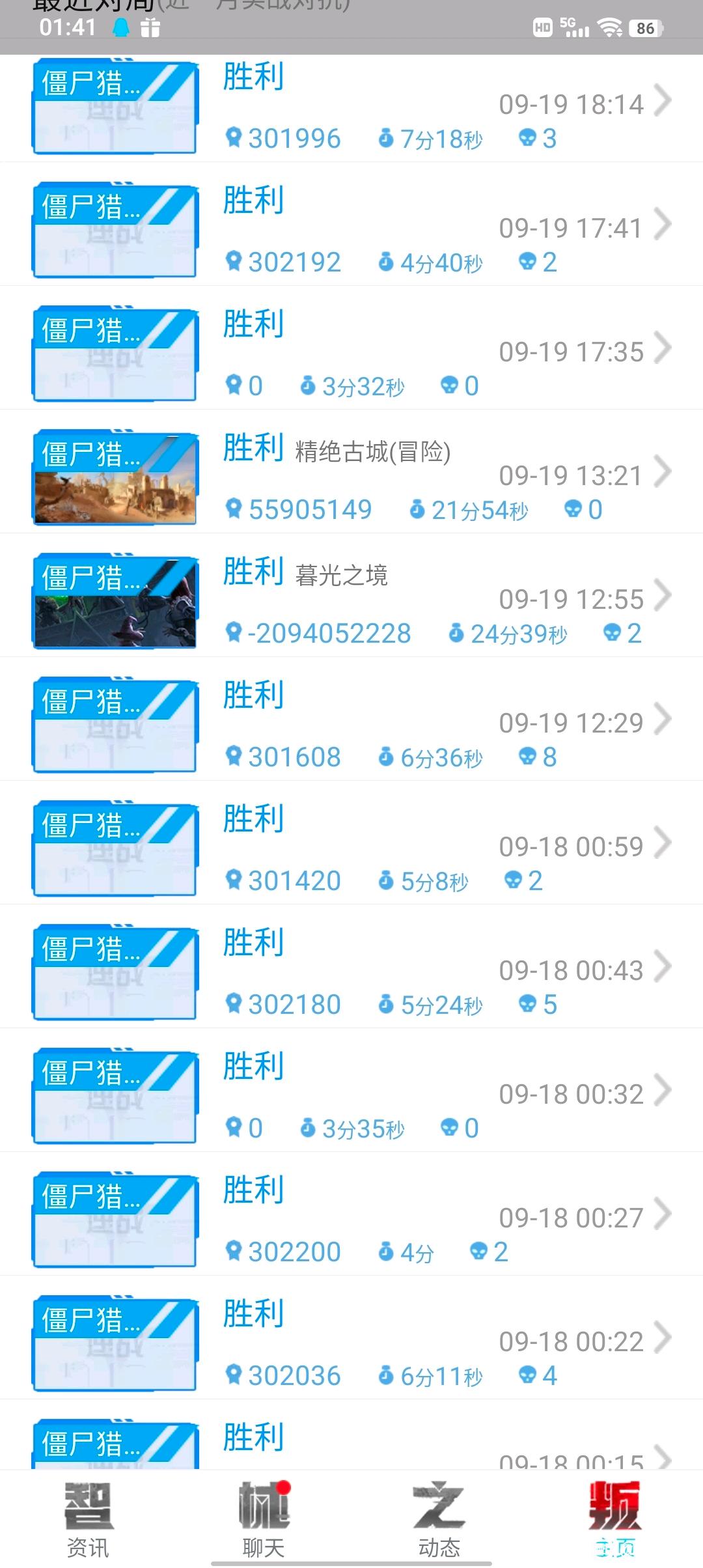Image resolution: width=703 pixels, height=1568 pixels.
Task: Switch to the 聊天 tab
Action: [x=264, y=1519]
